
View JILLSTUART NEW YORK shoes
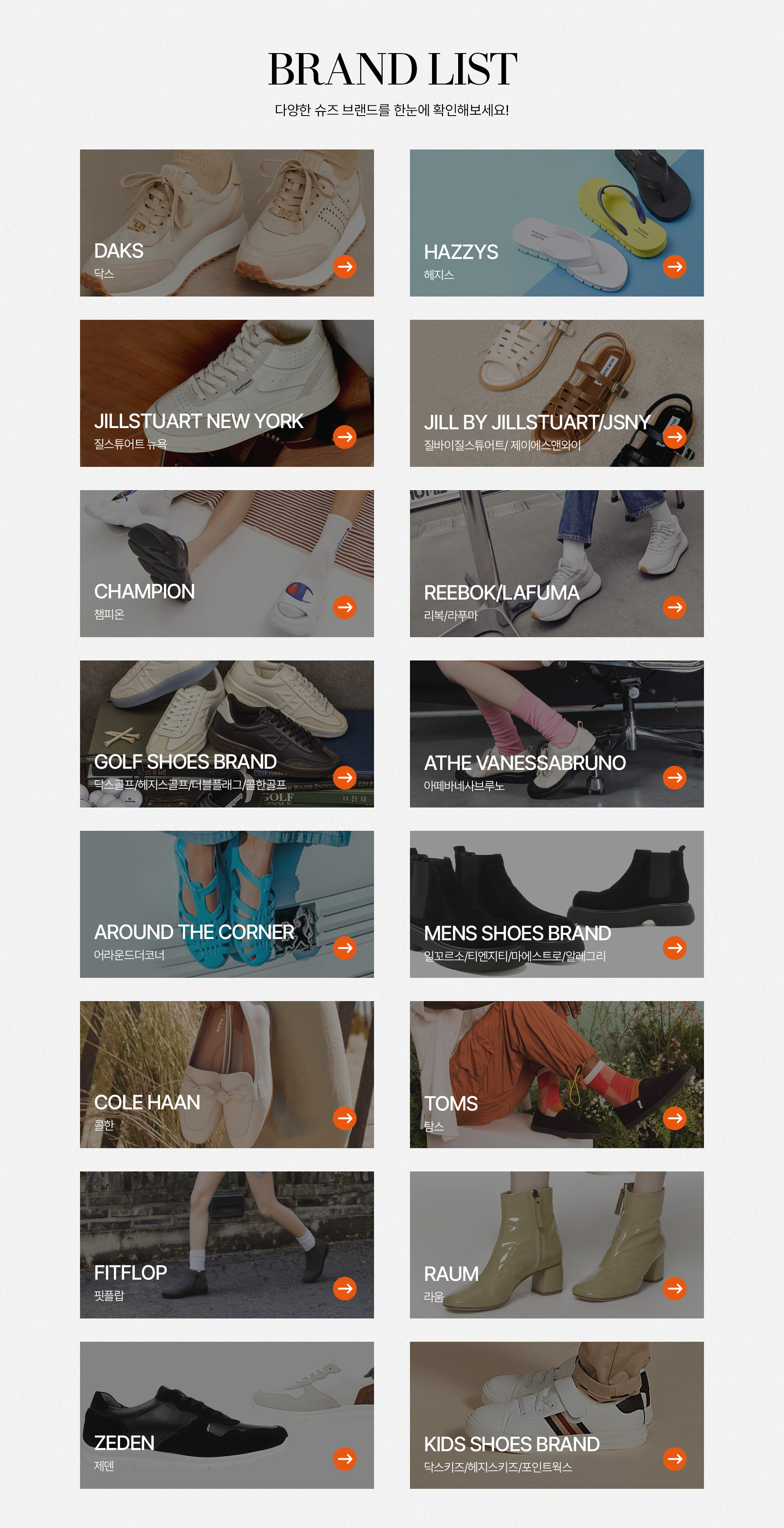click(227, 393)
